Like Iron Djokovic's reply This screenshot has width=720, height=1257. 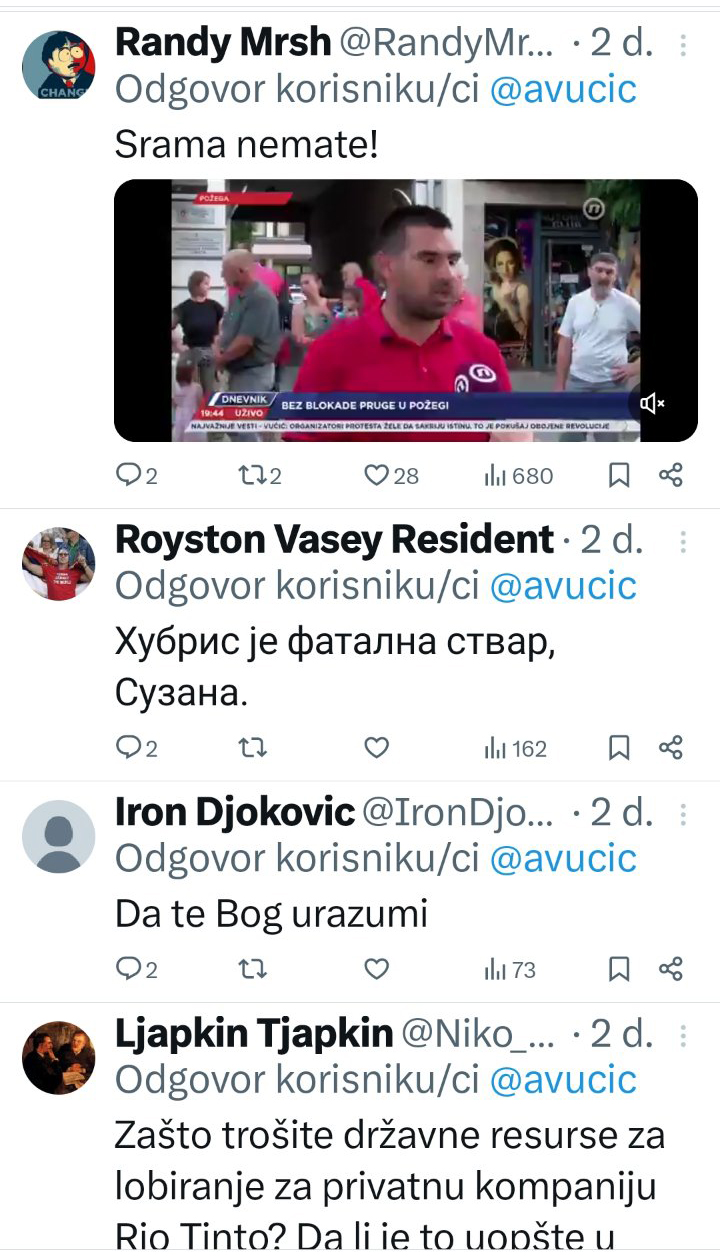(x=376, y=968)
